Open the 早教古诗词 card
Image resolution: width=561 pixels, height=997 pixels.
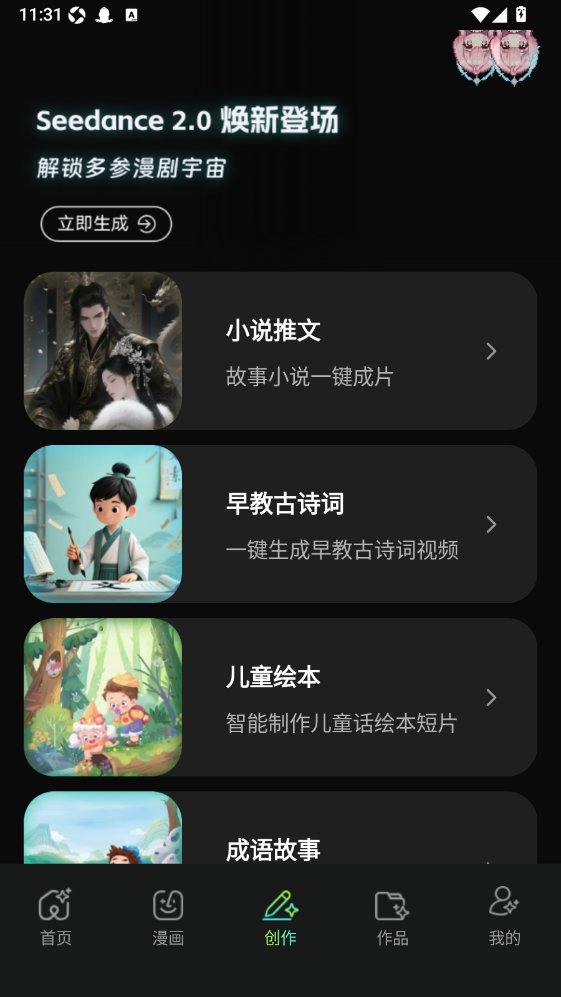pos(280,524)
